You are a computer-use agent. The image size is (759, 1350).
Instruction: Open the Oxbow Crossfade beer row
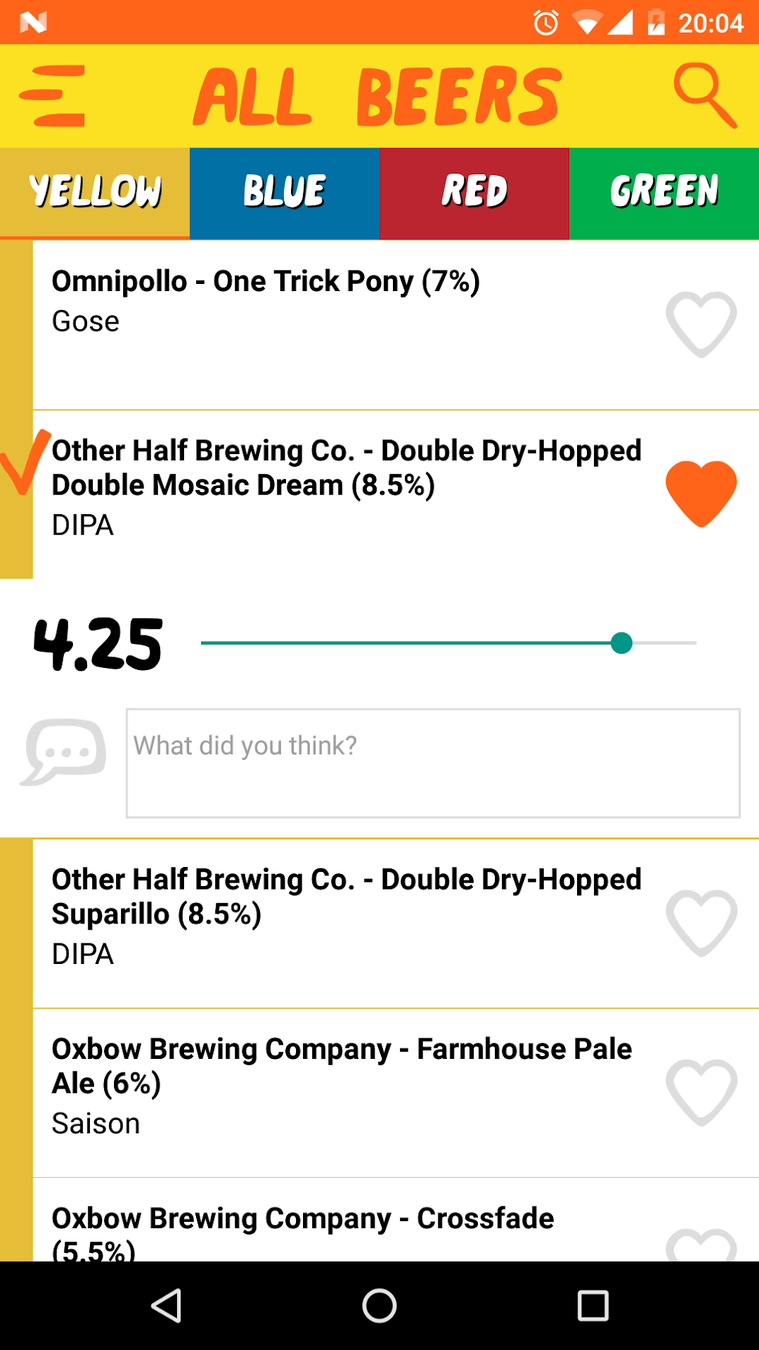pyautogui.click(x=340, y=1225)
